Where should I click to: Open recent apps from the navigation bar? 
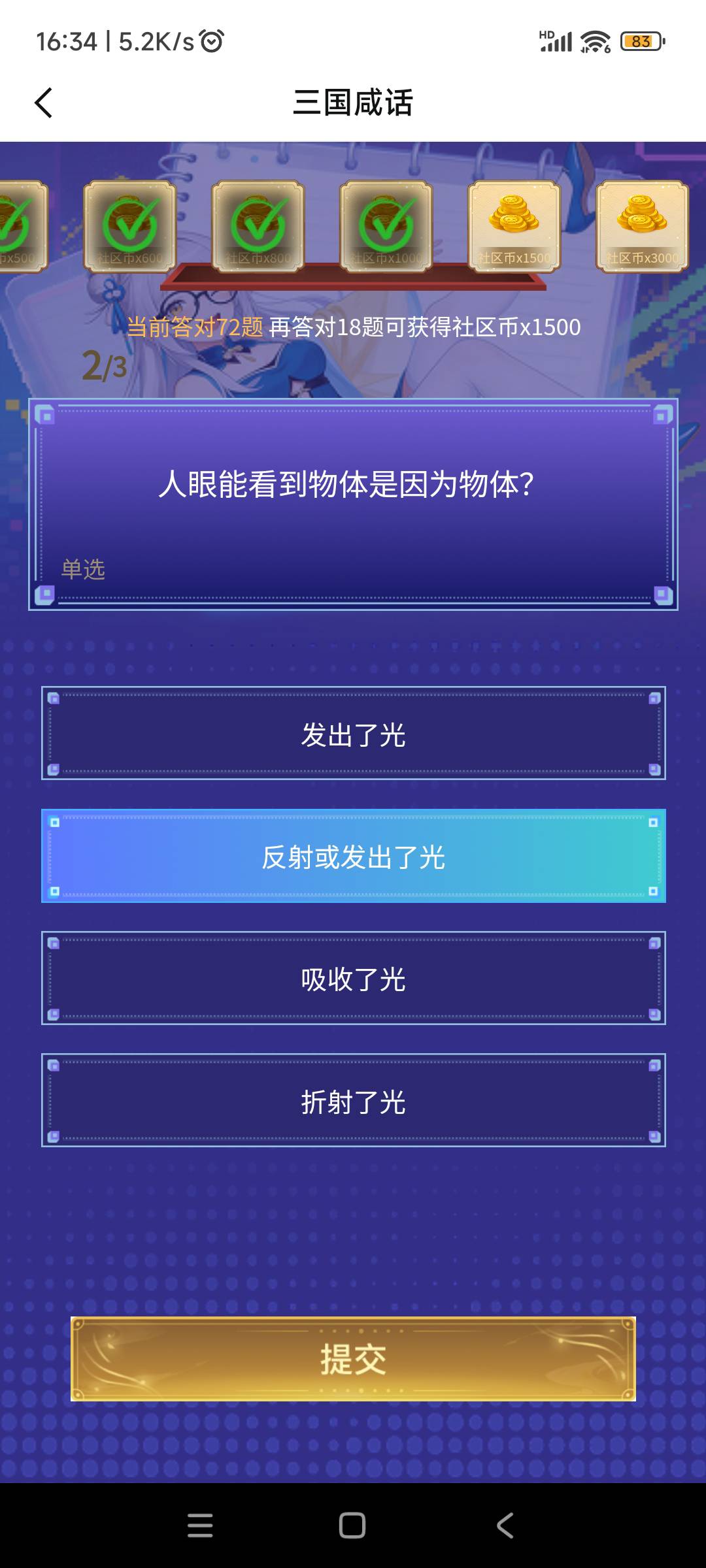coord(200,1526)
